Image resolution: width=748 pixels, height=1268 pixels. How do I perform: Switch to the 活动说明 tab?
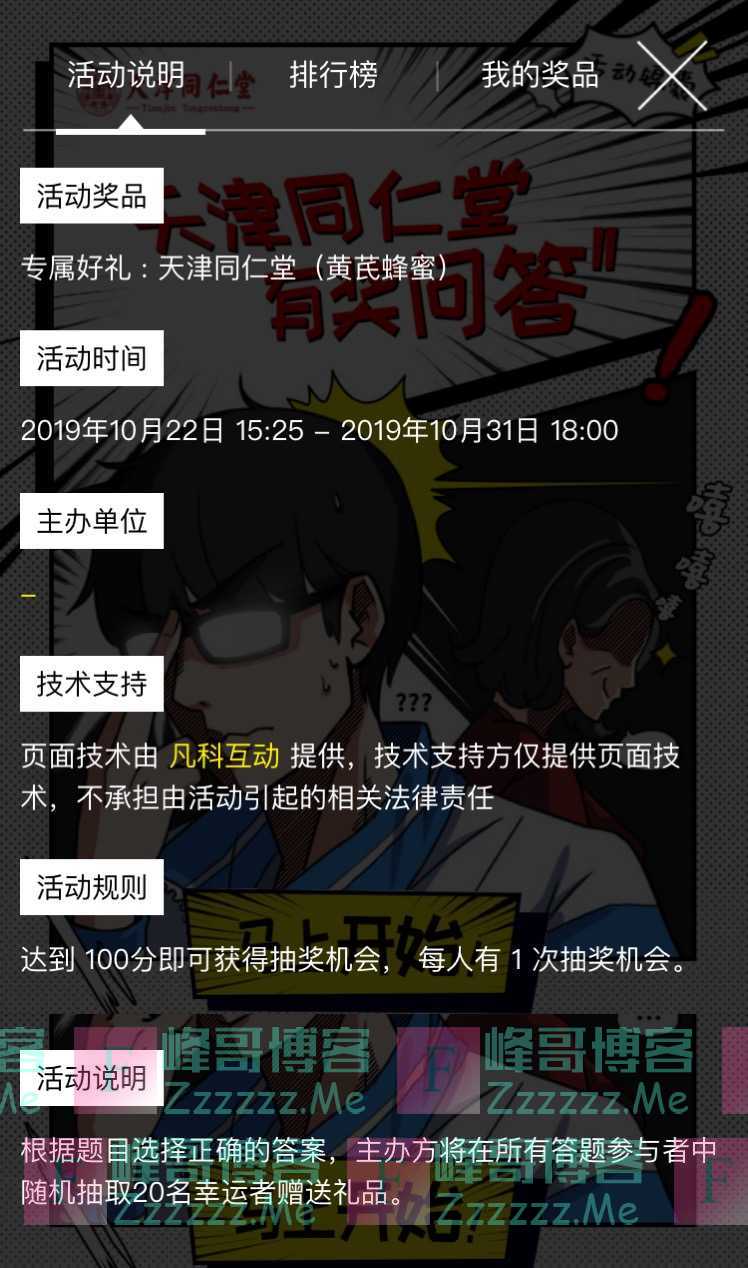click(x=127, y=76)
